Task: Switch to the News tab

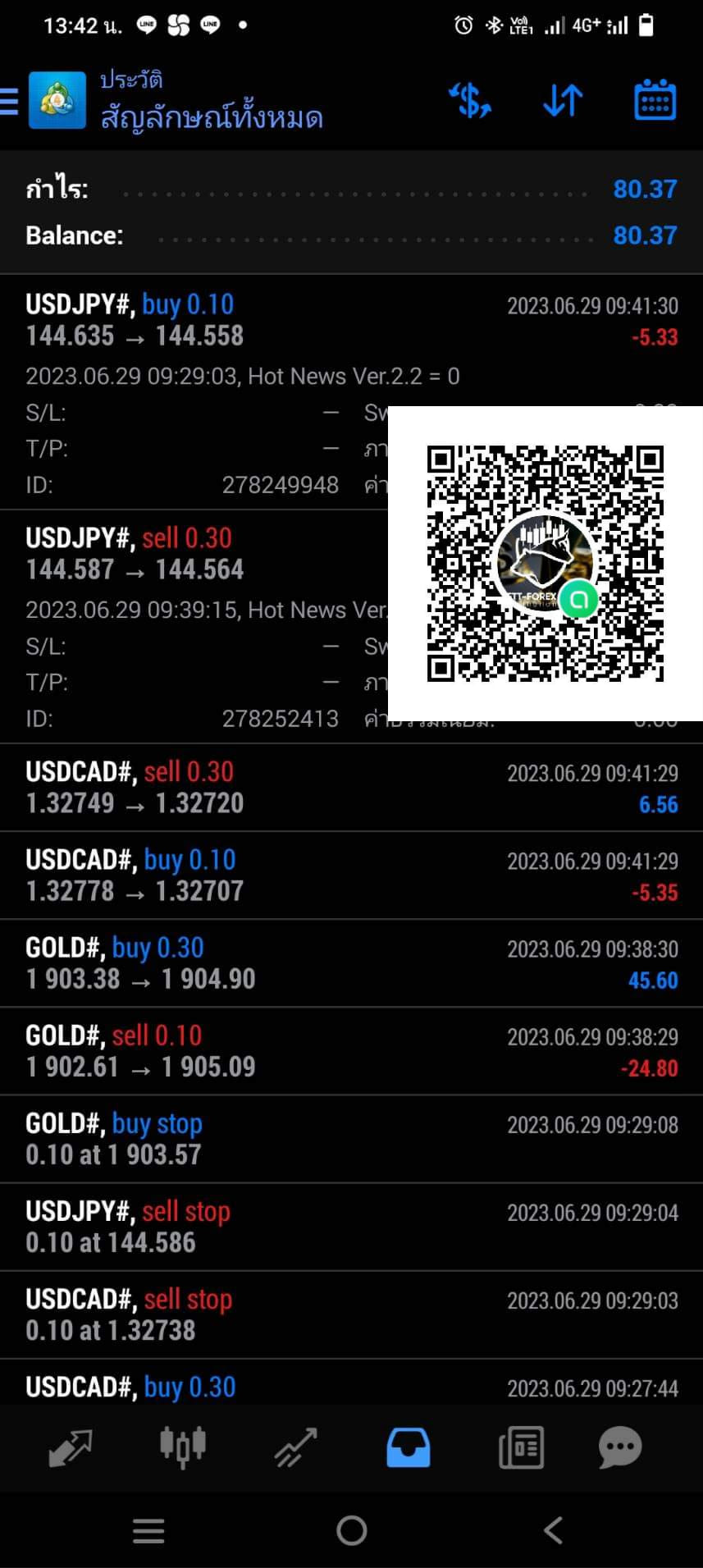Action: (x=521, y=1447)
